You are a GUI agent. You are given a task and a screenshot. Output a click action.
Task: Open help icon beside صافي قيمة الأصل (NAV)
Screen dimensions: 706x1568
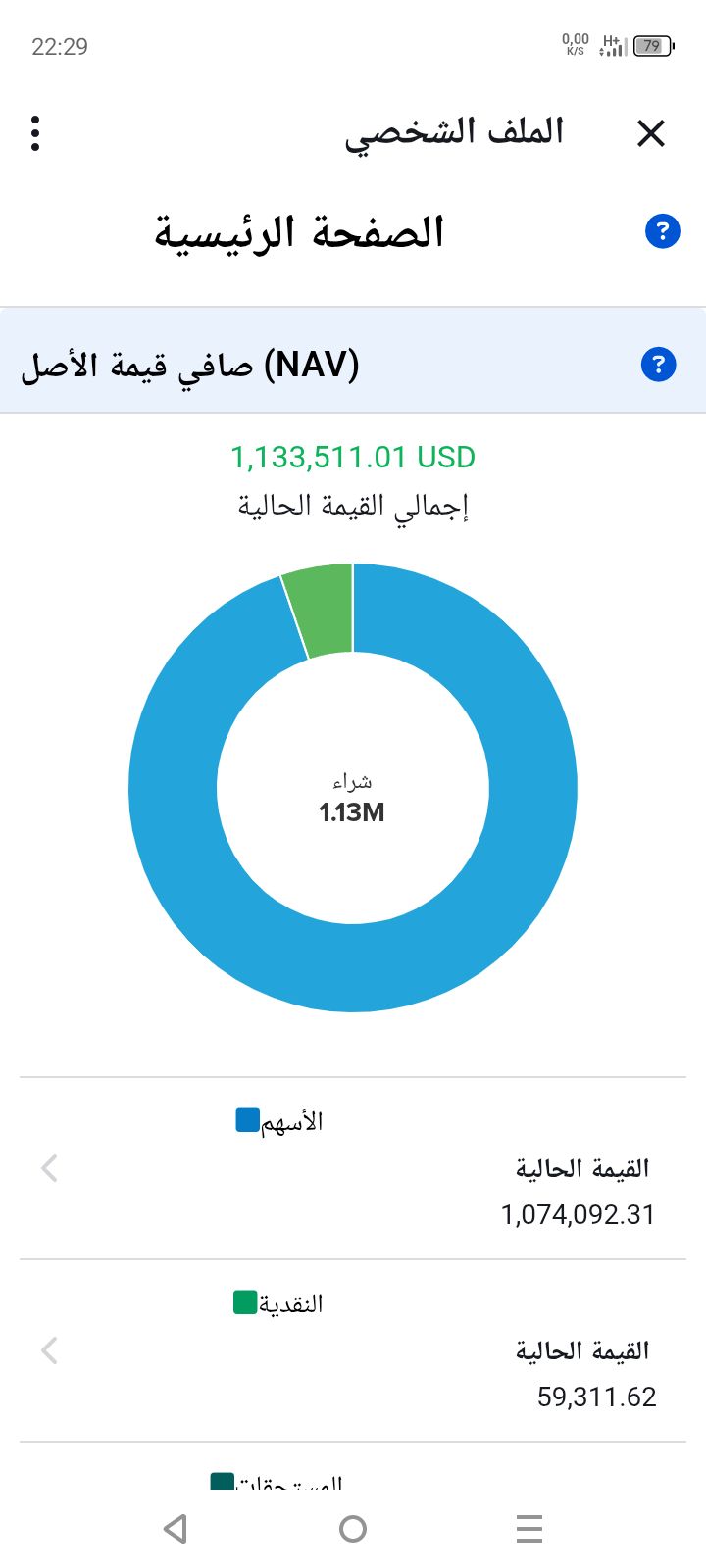pyautogui.click(x=659, y=365)
